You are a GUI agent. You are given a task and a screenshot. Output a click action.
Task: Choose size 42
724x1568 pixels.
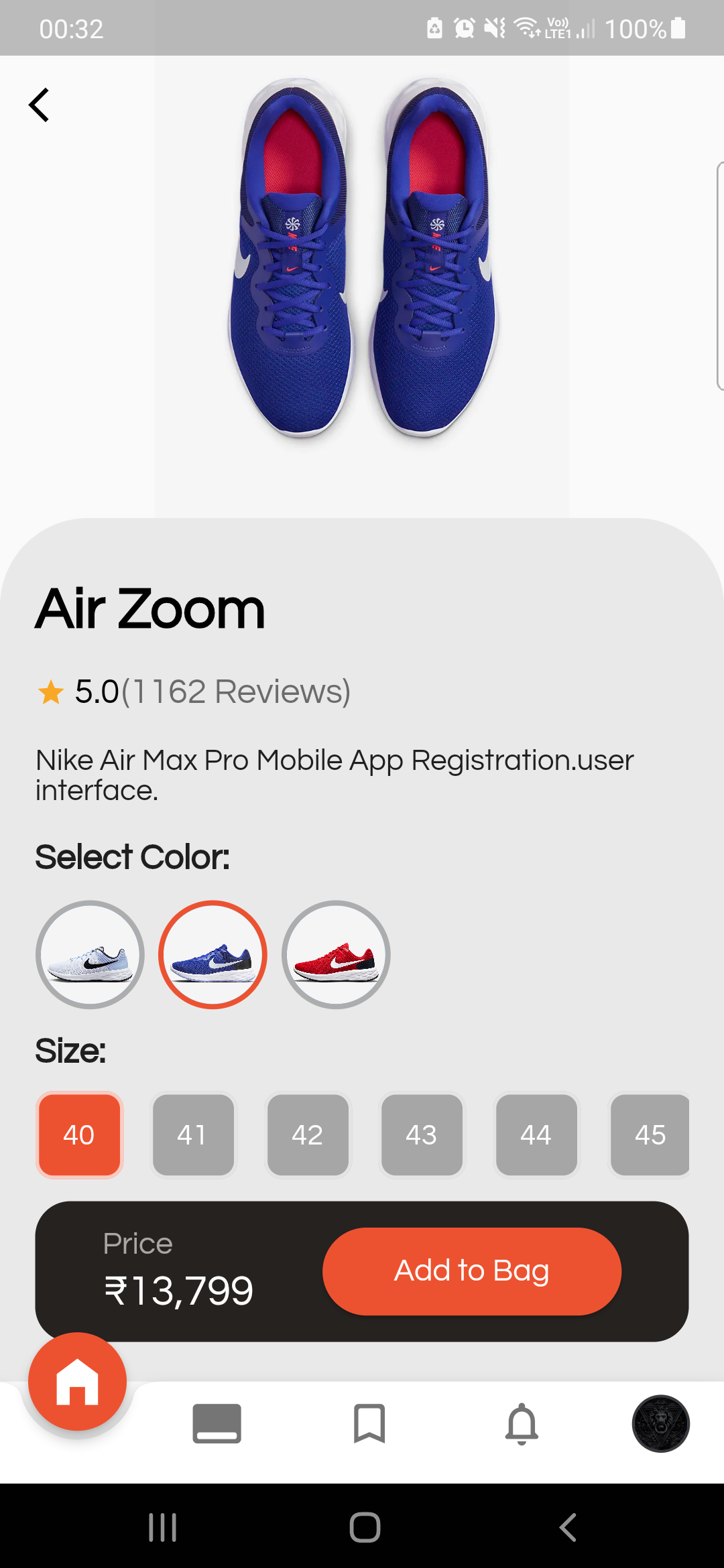click(x=308, y=1134)
